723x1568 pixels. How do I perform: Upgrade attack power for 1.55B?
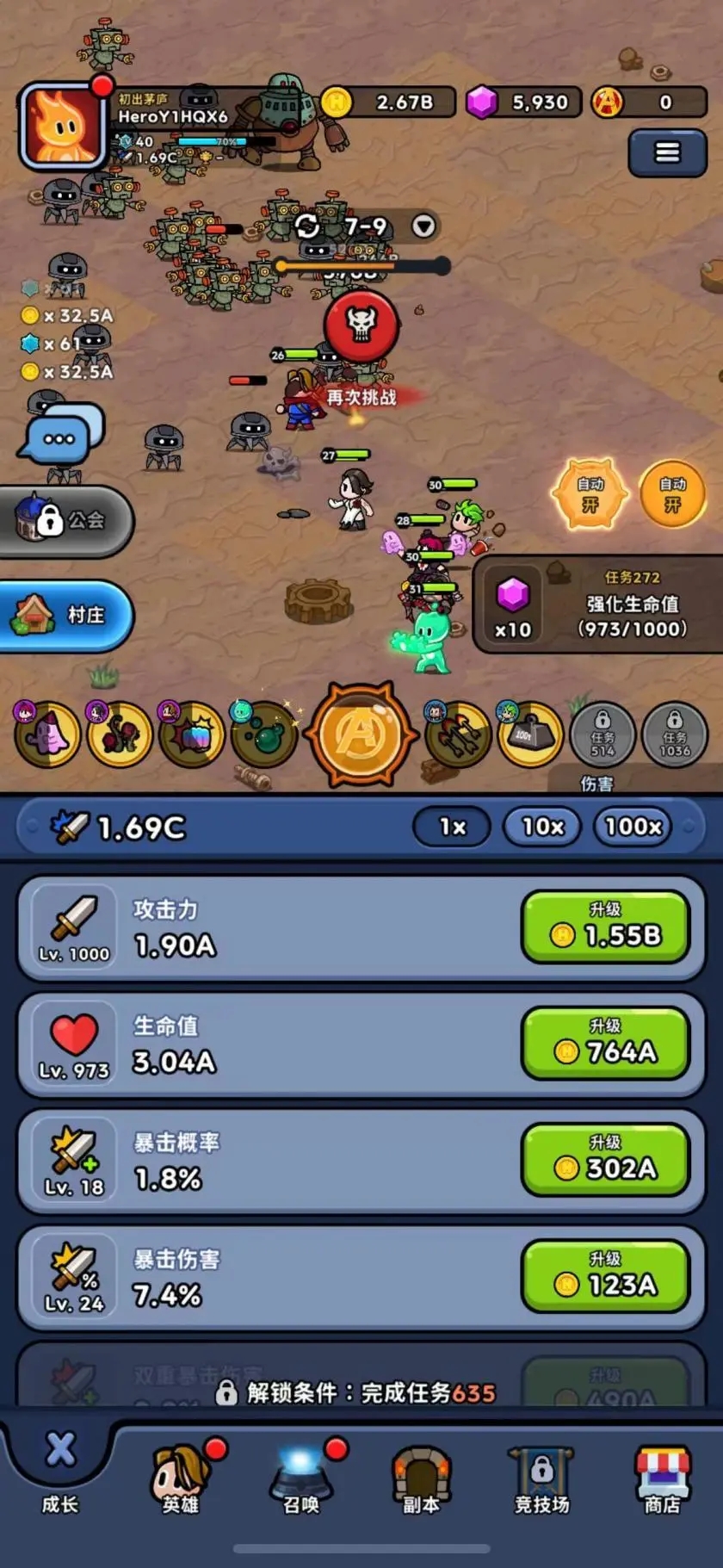tap(605, 927)
